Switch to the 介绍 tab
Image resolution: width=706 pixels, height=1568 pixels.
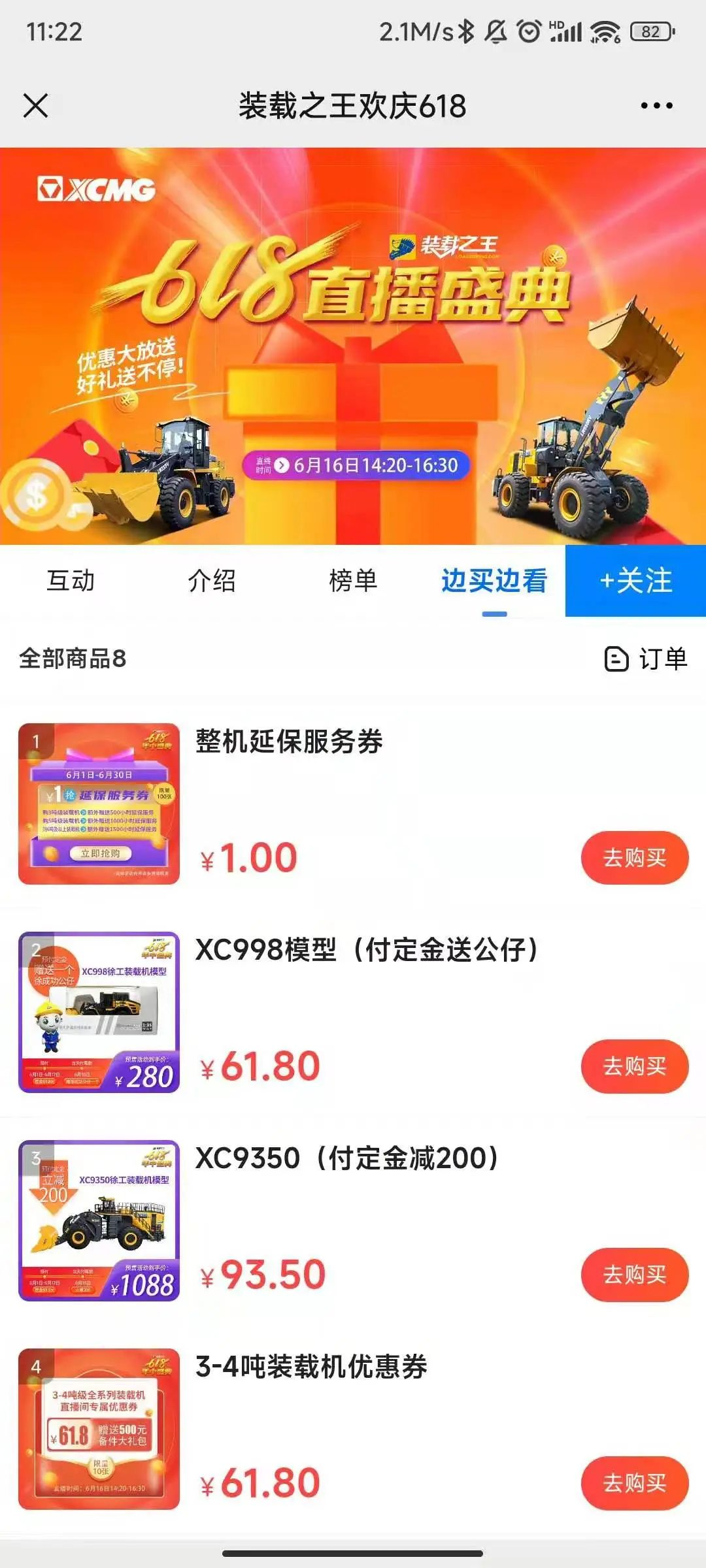212,581
